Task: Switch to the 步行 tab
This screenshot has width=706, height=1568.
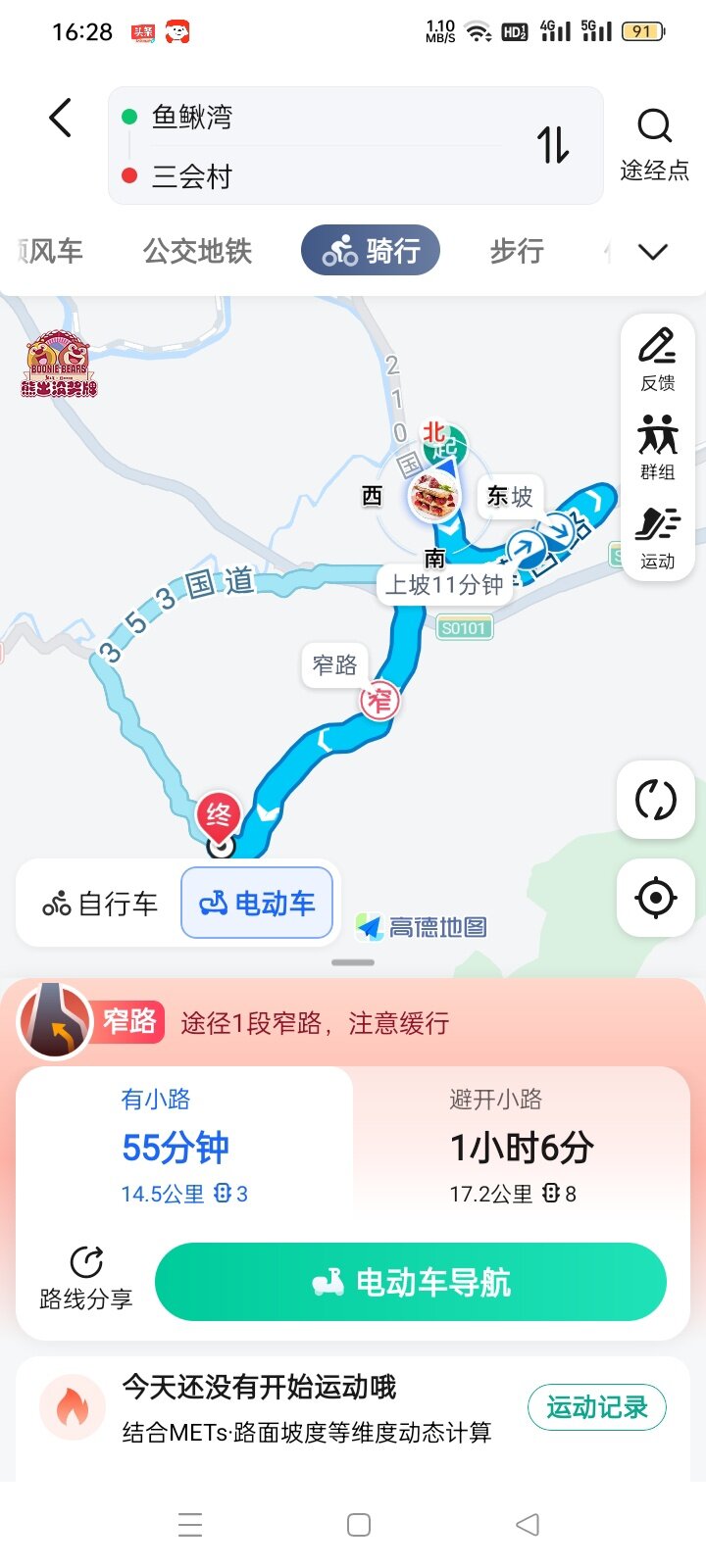Action: pyautogui.click(x=517, y=251)
